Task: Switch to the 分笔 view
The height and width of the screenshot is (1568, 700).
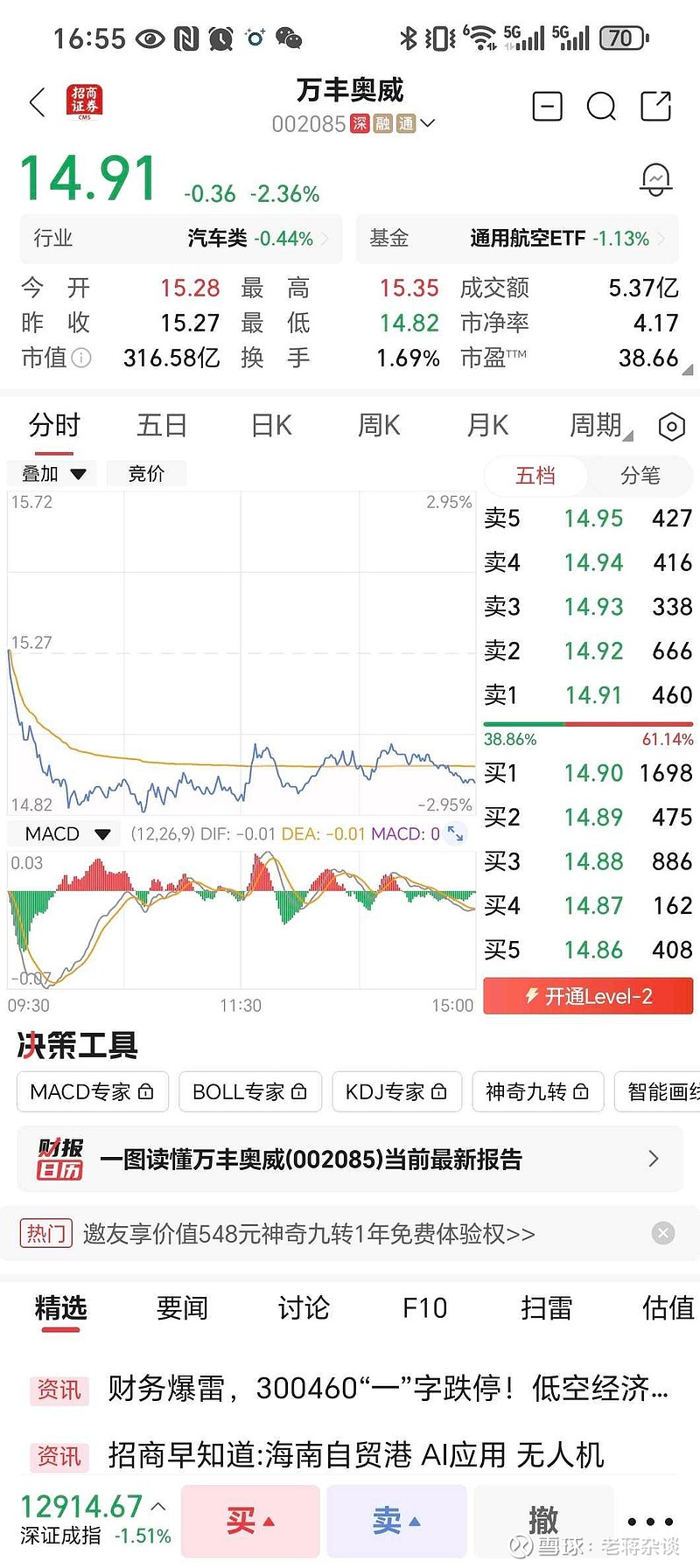Action: click(639, 476)
